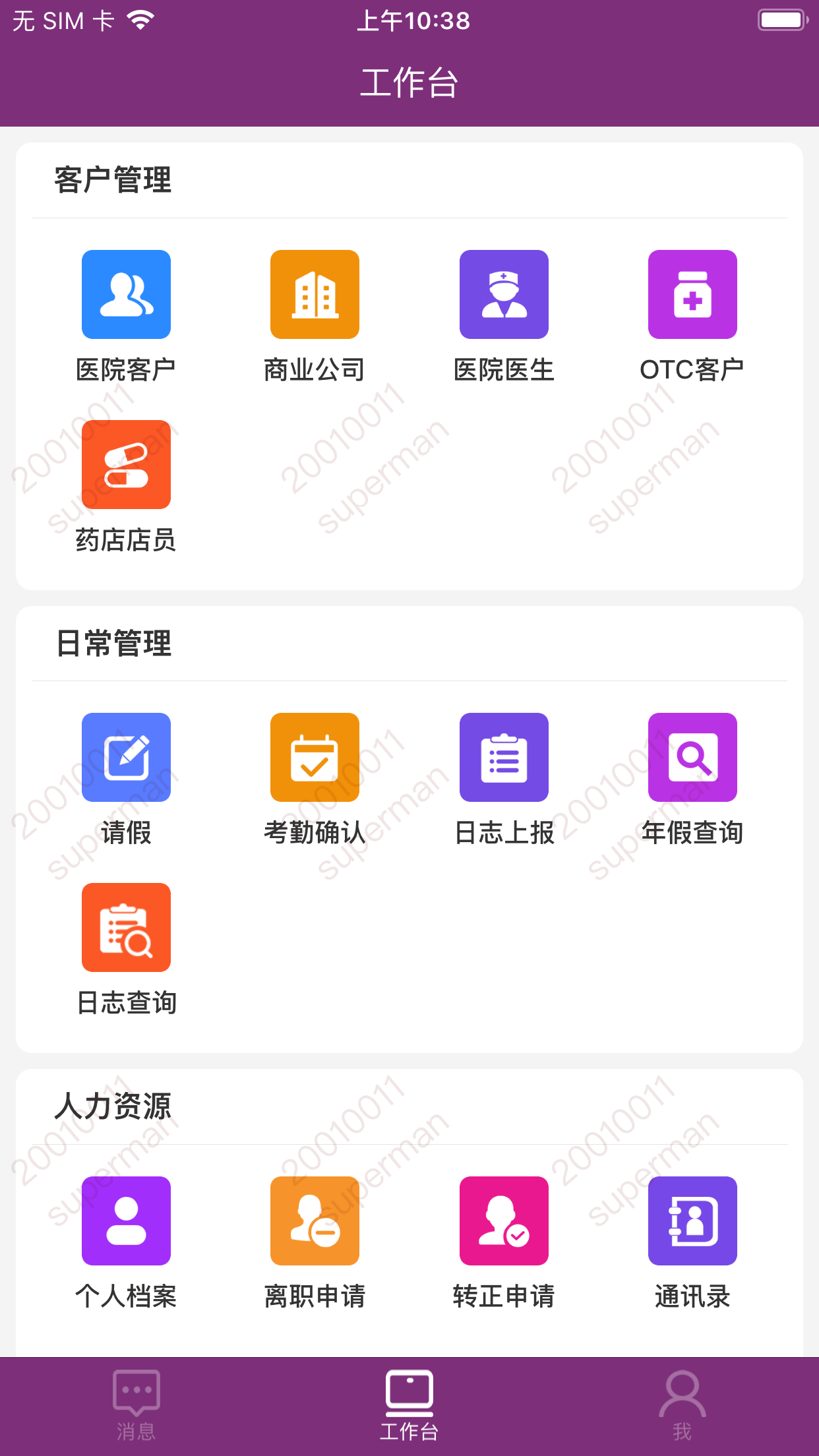
Task: Tap the OTC客户 medicine bottle icon
Action: (x=692, y=294)
